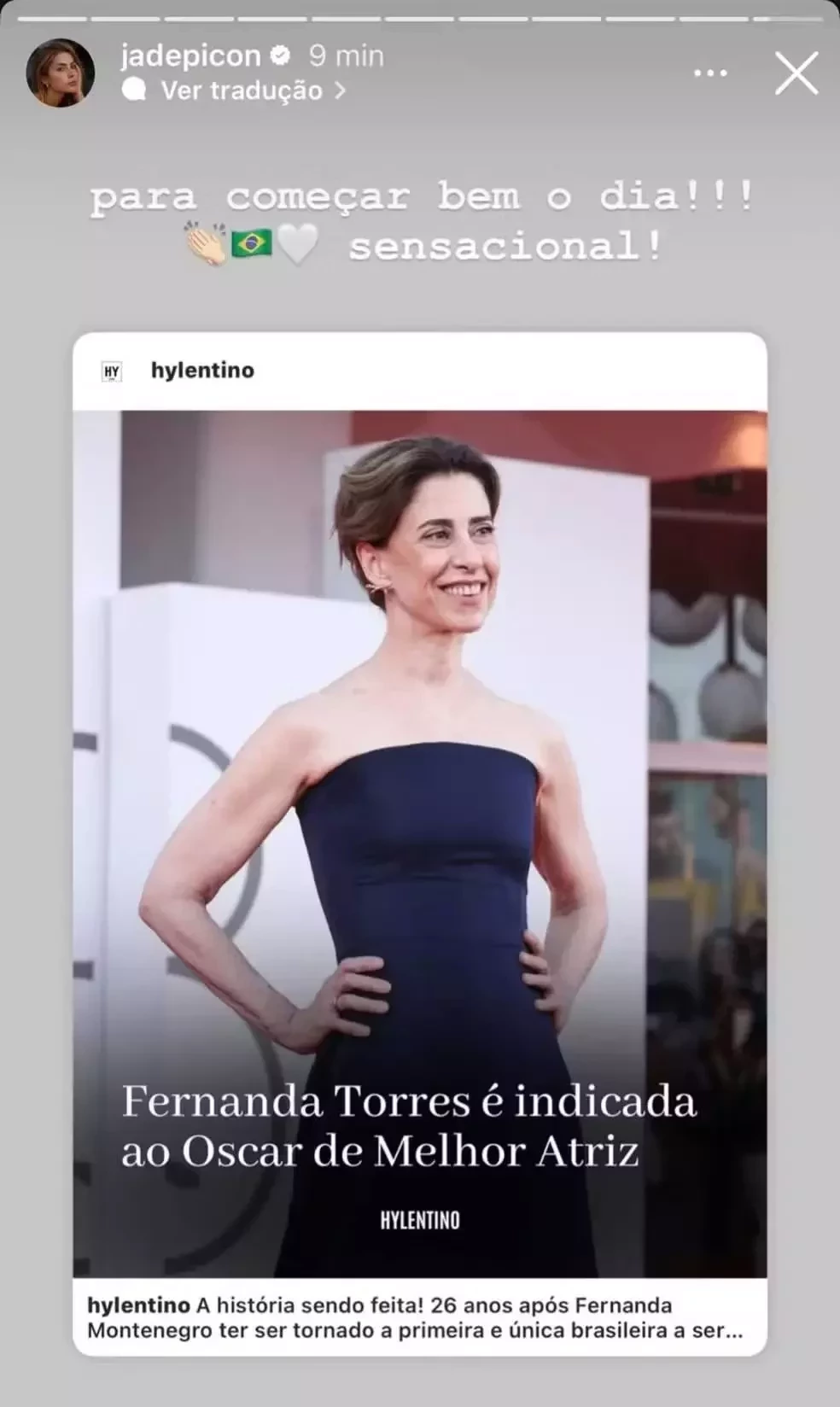Tap Ver tradução to translate story
Image resolution: width=840 pixels, height=1407 pixels.
[242, 90]
